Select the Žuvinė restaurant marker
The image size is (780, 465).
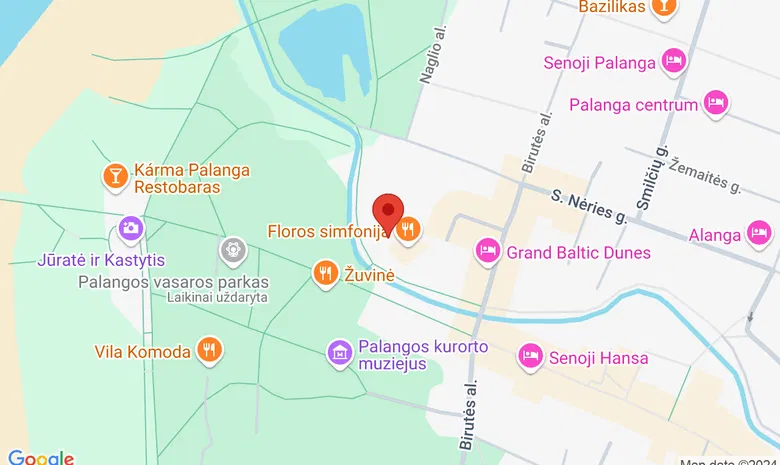pyautogui.click(x=324, y=272)
